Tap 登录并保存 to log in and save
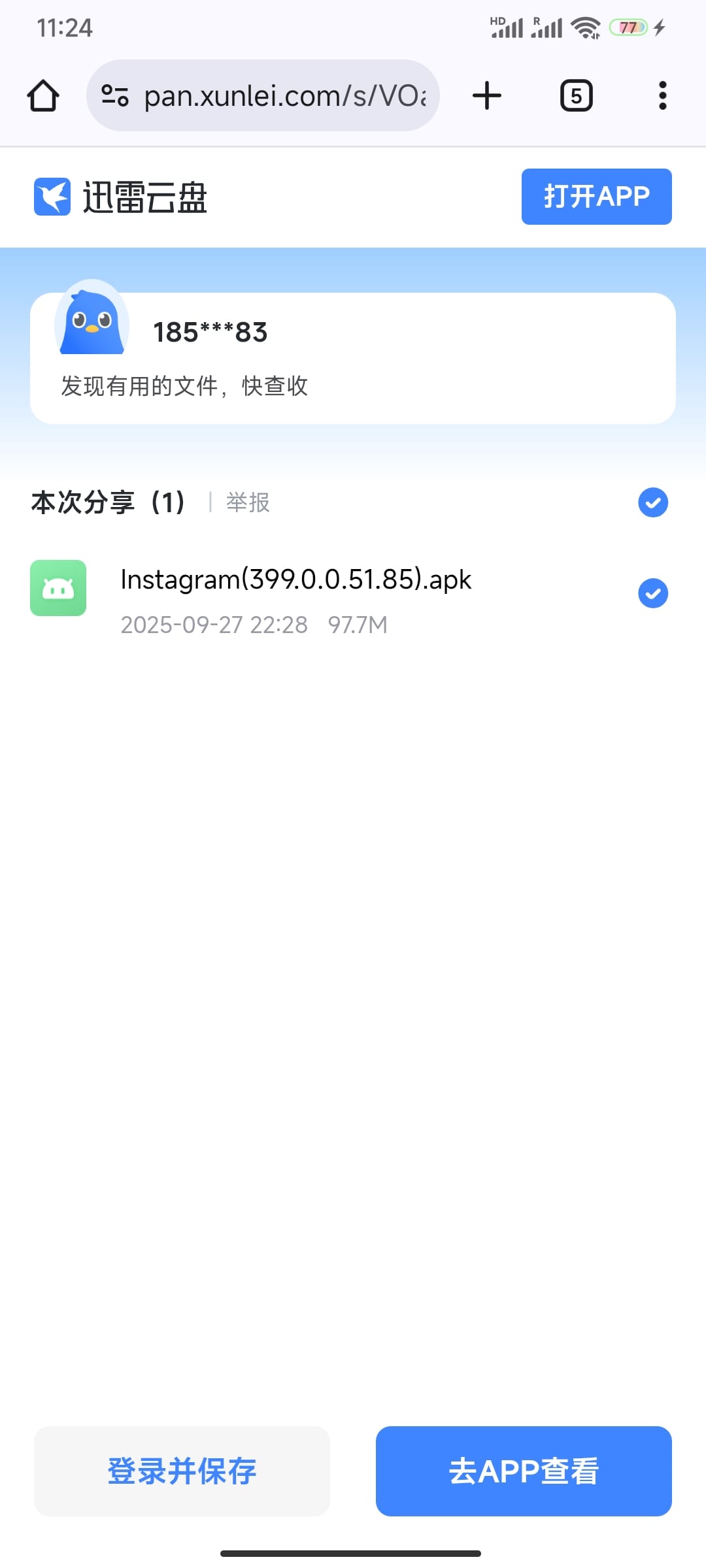 click(x=182, y=1471)
